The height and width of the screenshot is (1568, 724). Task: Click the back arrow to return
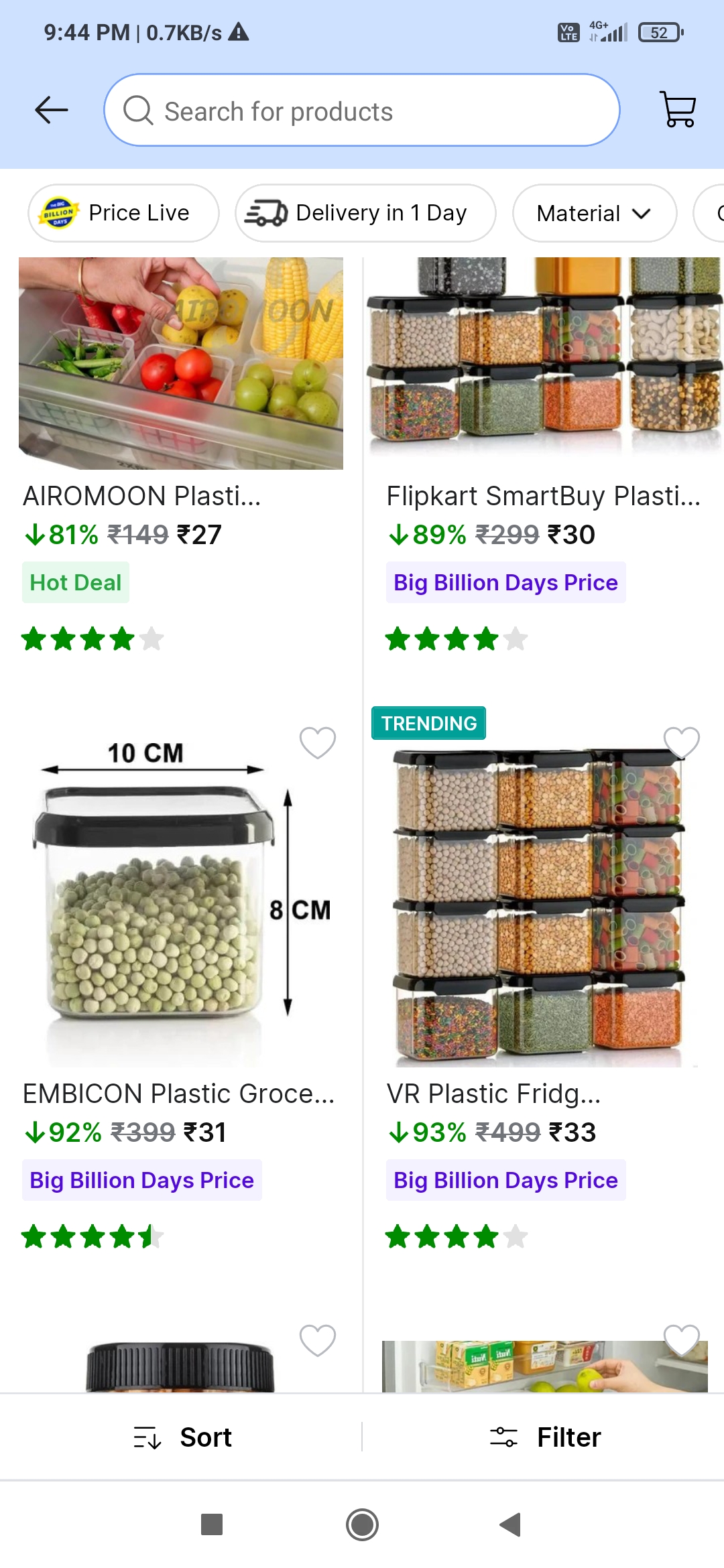[x=51, y=109]
